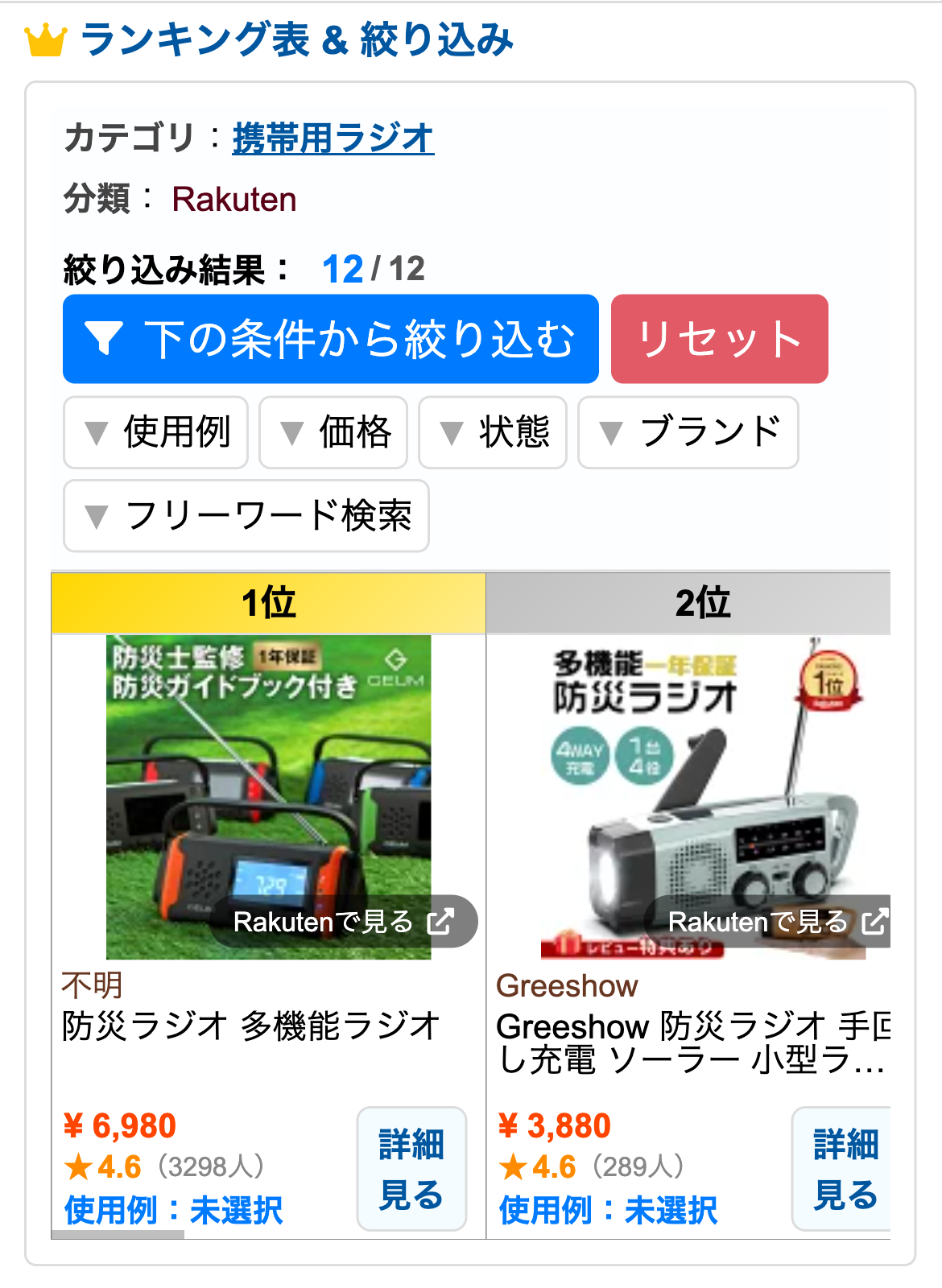Tap 詳細見る for the ¥6,980 radio

point(411,1169)
